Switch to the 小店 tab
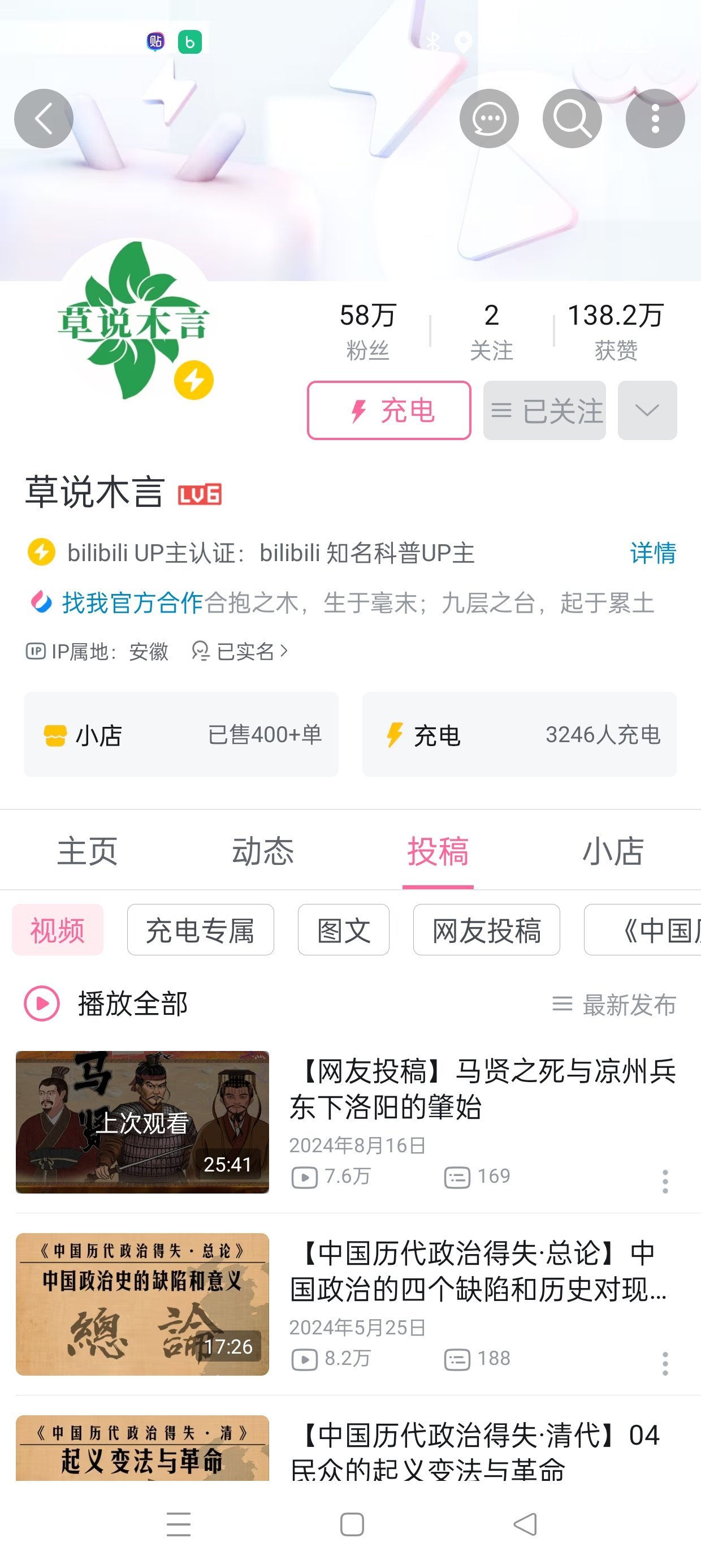The image size is (701, 1568). pyautogui.click(x=613, y=850)
